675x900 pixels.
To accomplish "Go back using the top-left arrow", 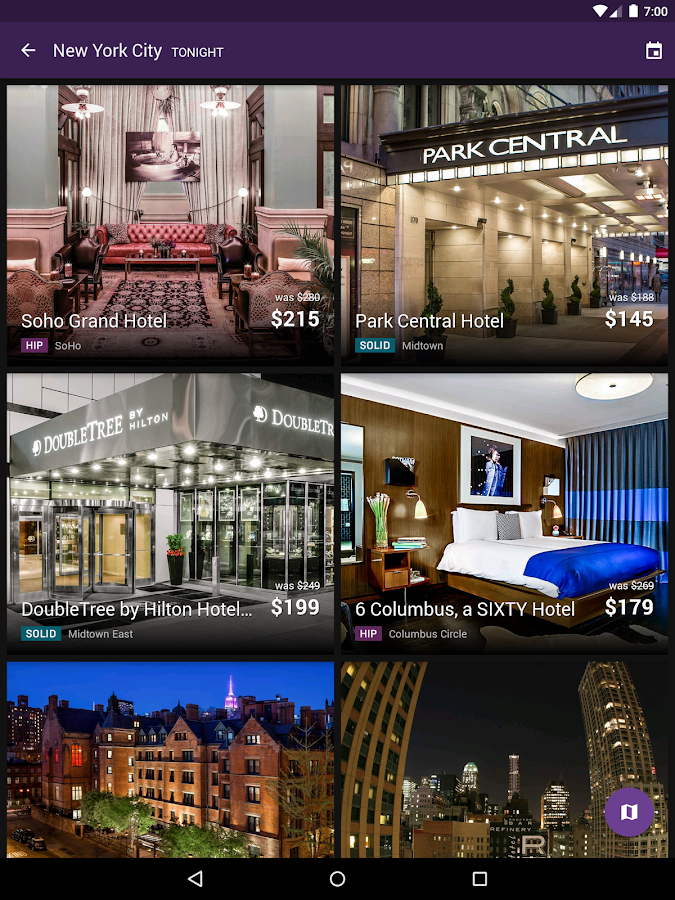I will click(28, 50).
